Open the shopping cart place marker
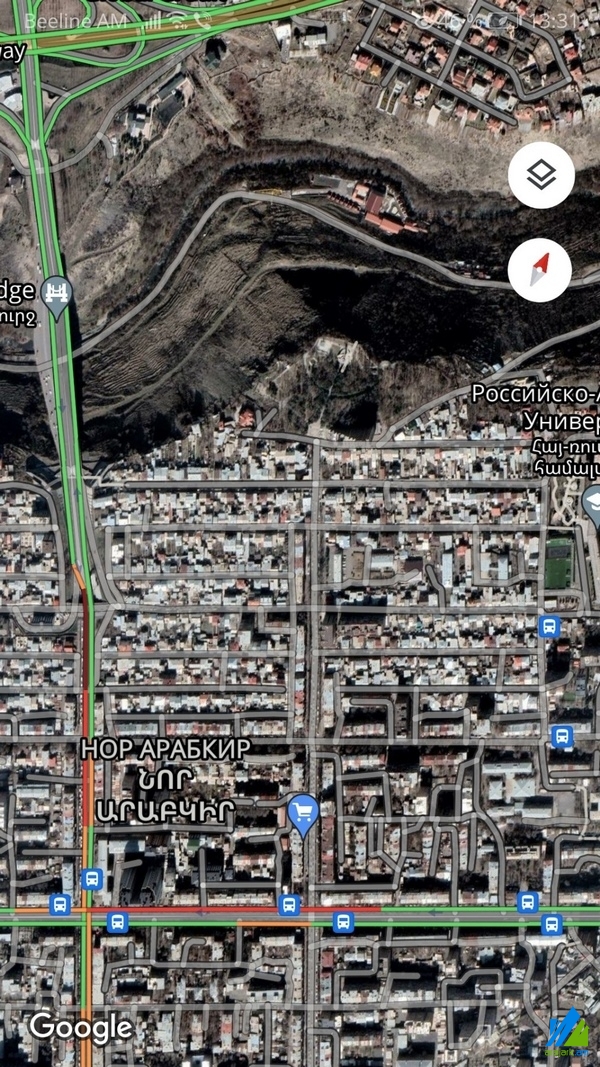 [x=303, y=813]
